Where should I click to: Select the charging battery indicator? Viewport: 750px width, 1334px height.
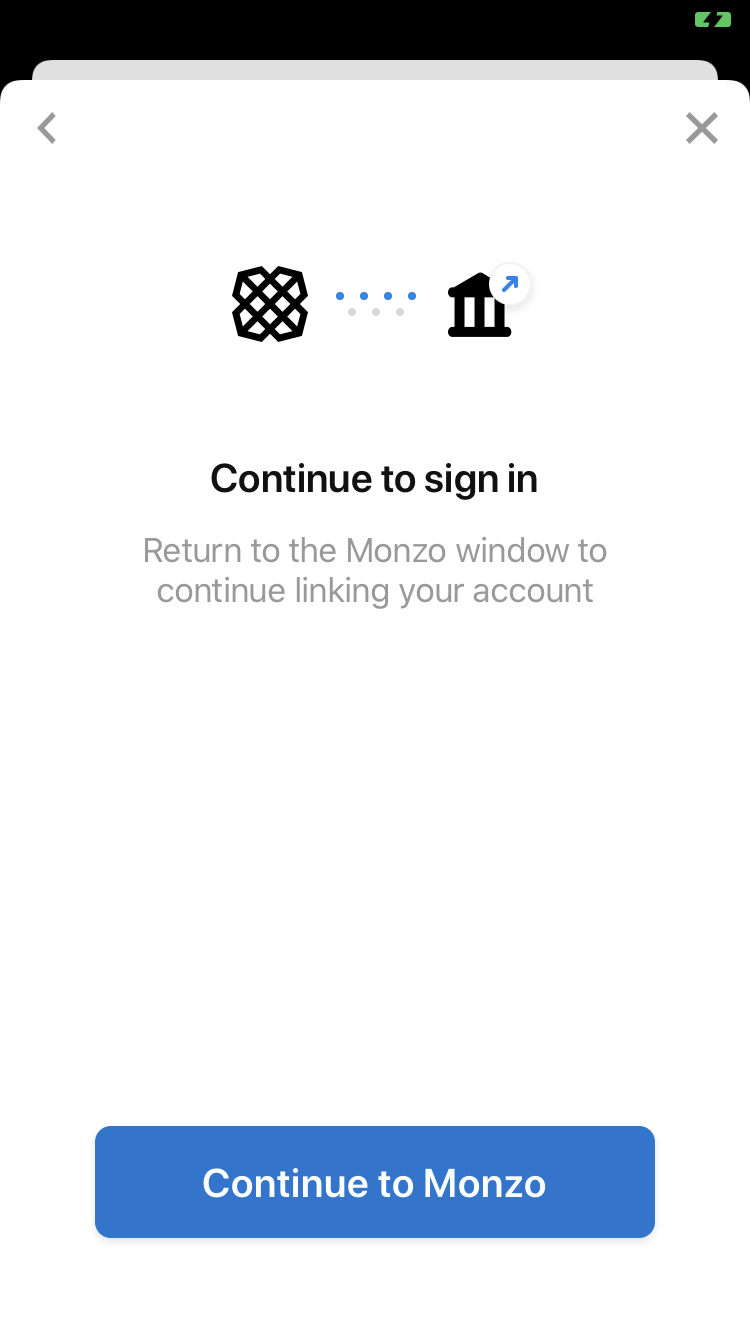tap(711, 18)
